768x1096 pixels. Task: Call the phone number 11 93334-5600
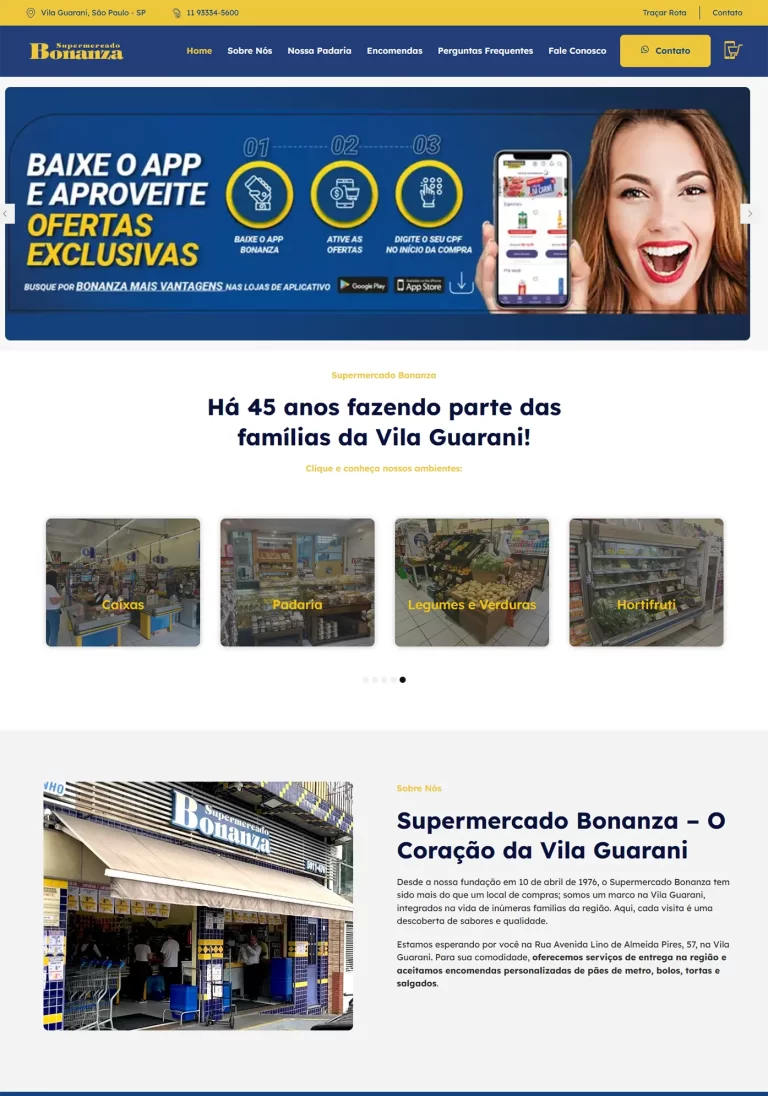click(211, 13)
